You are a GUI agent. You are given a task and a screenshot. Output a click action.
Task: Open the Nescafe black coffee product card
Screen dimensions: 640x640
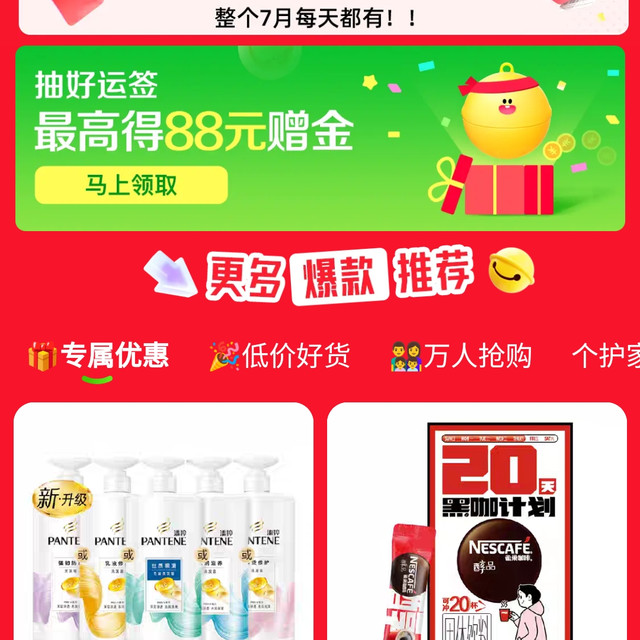coord(477,530)
